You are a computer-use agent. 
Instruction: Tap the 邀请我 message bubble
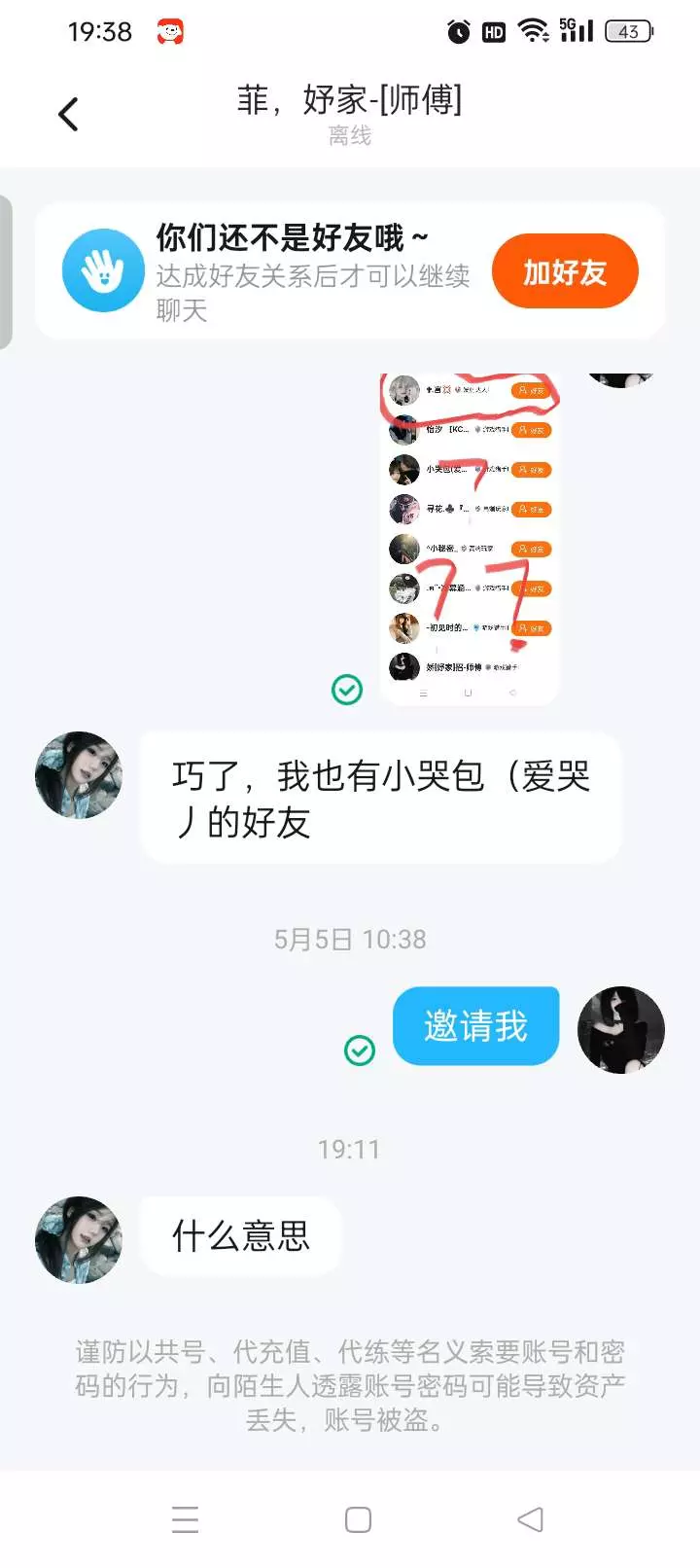pyautogui.click(x=476, y=1026)
